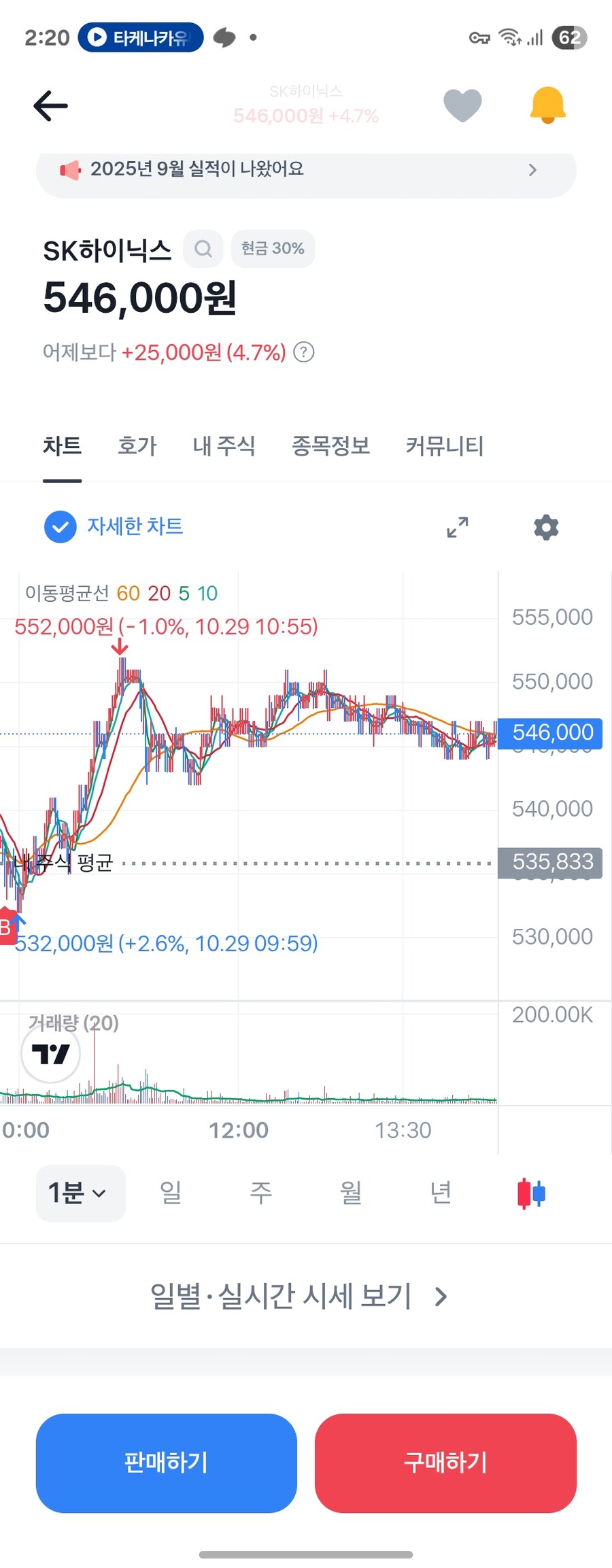Click the 현금 30% badge
Image resolution: width=612 pixels, height=1568 pixels.
[272, 249]
